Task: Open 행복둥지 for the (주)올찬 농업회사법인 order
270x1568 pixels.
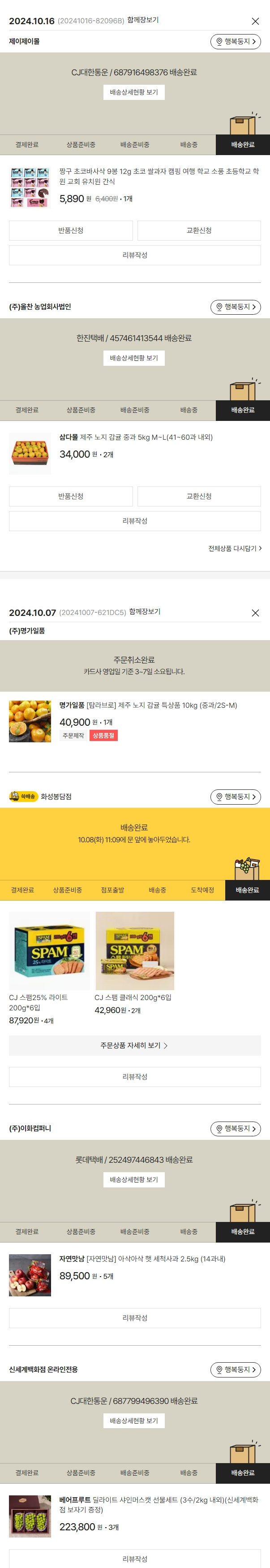Action: [x=236, y=307]
